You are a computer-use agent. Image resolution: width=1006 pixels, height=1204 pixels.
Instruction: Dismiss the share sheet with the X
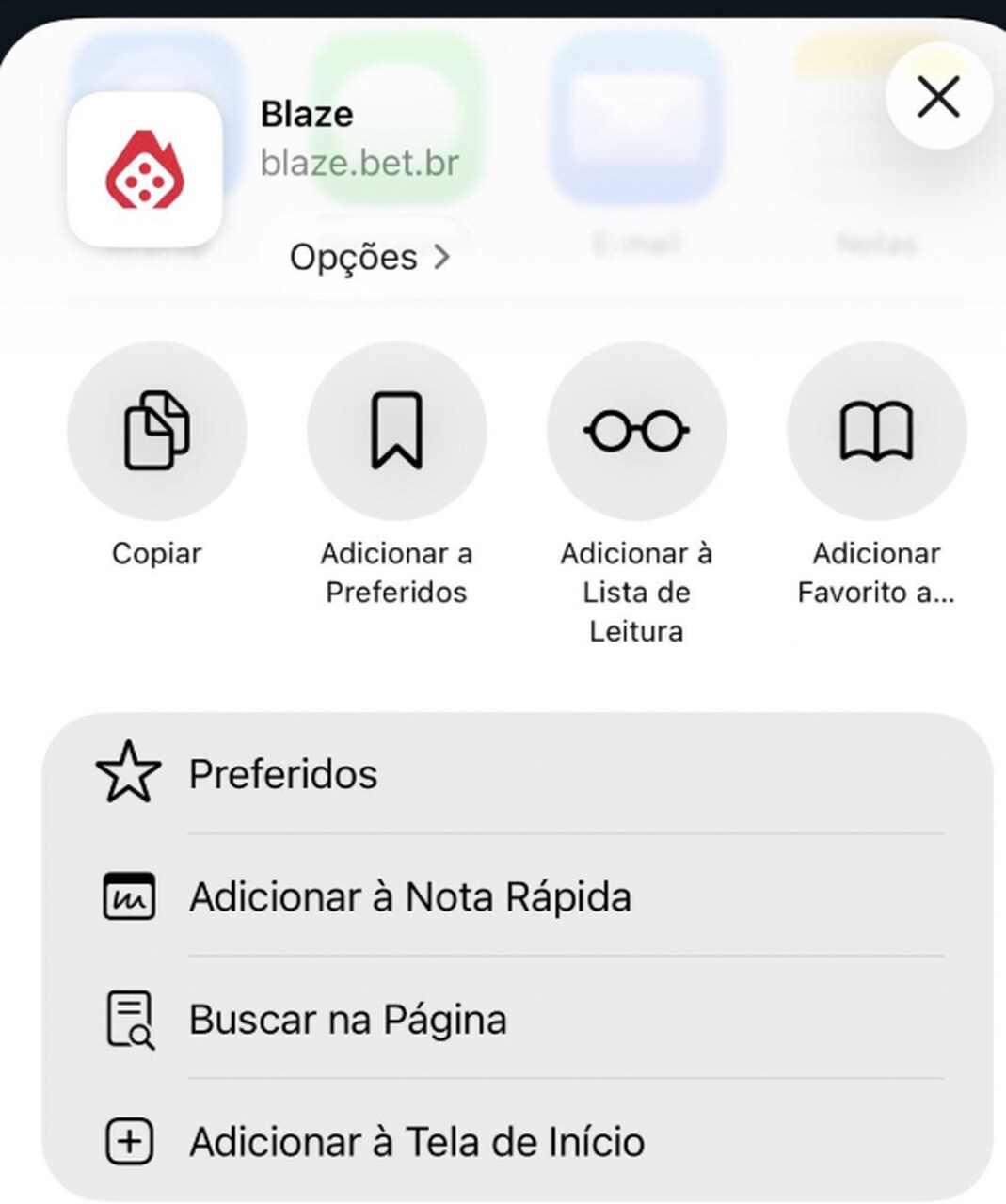coord(936,95)
